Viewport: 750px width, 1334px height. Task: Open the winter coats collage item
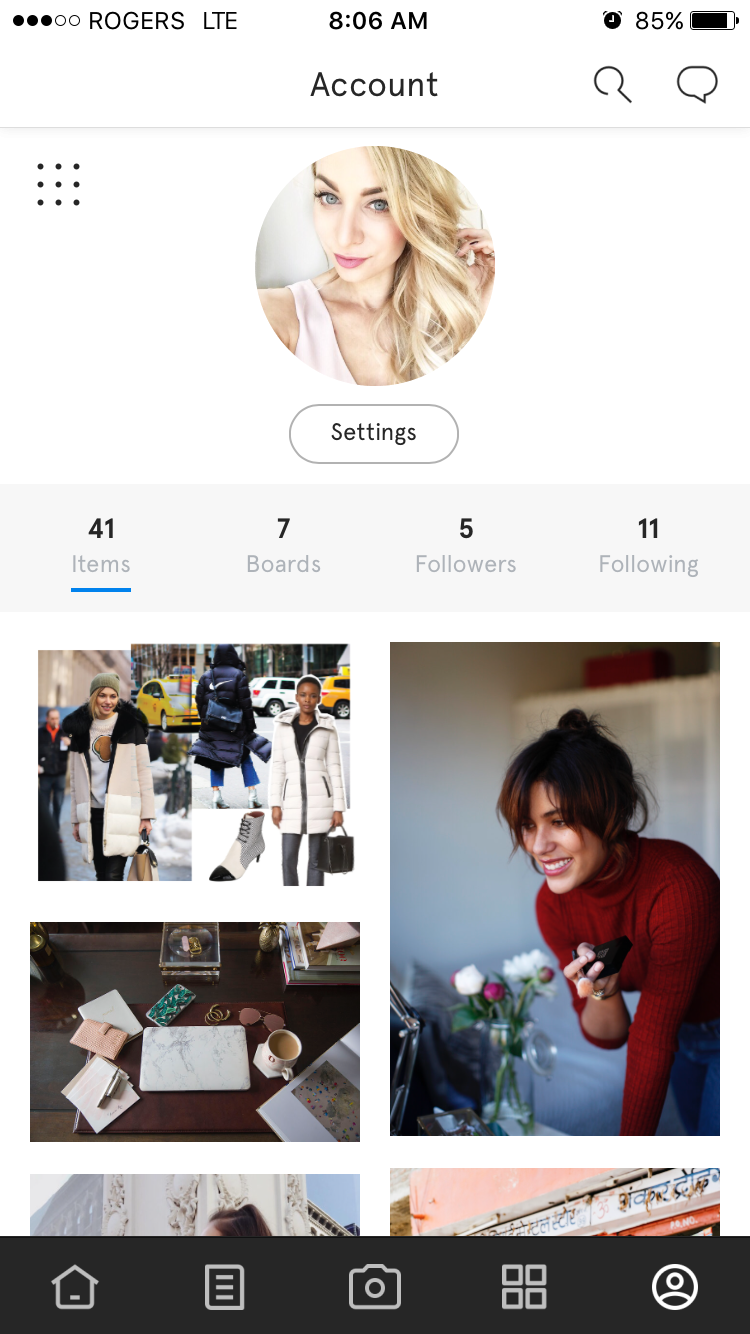coord(195,765)
